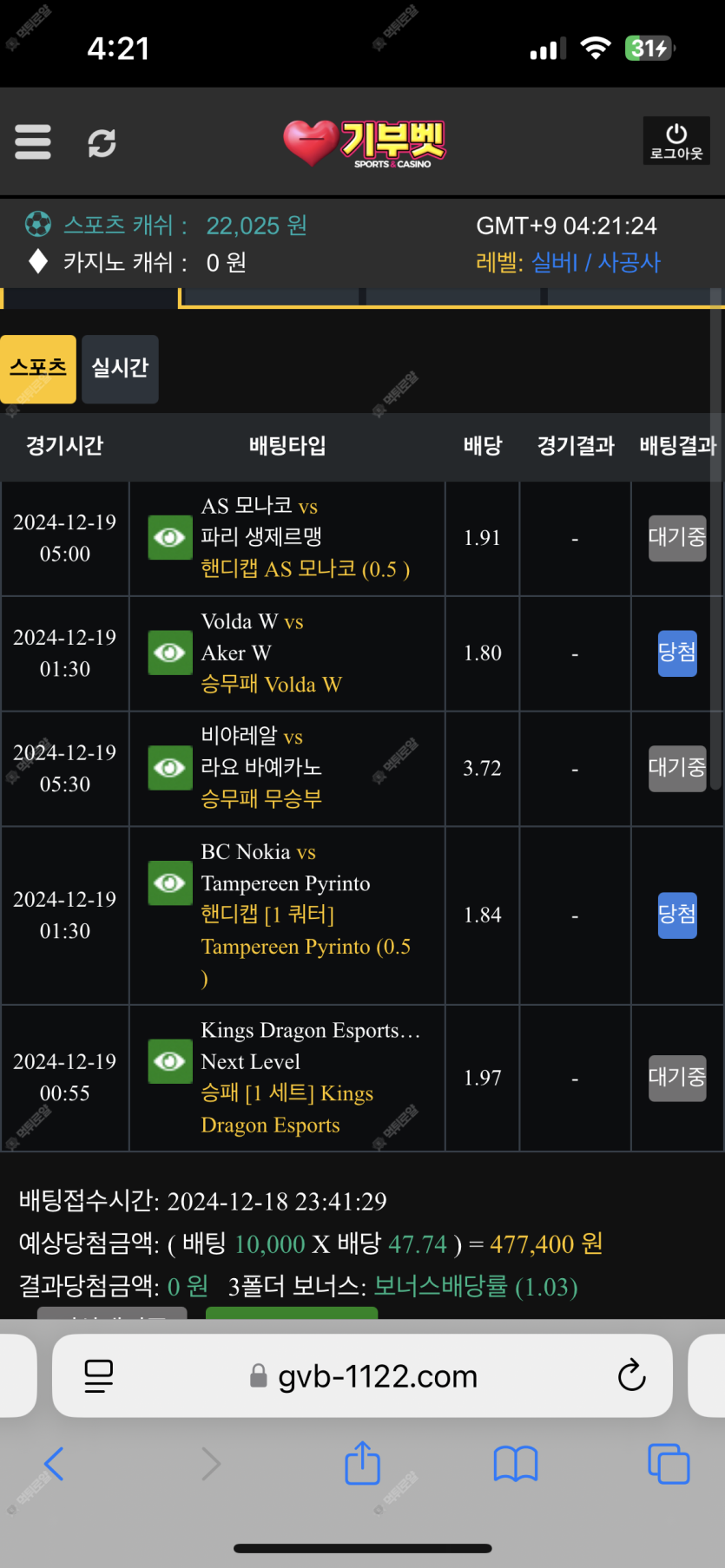
Task: Tap the refresh icon in the header
Action: [x=102, y=142]
